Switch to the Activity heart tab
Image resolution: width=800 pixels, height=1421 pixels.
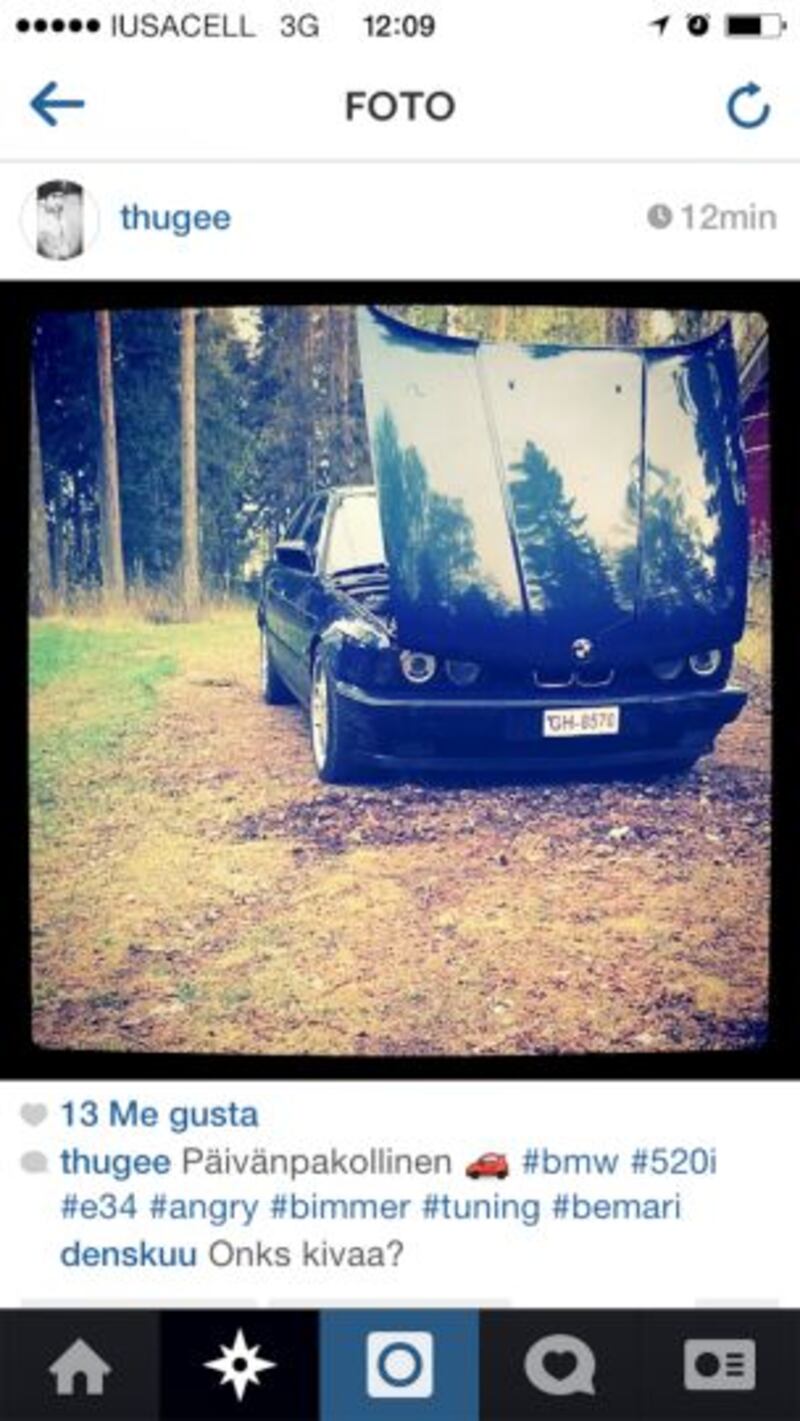(x=560, y=1366)
